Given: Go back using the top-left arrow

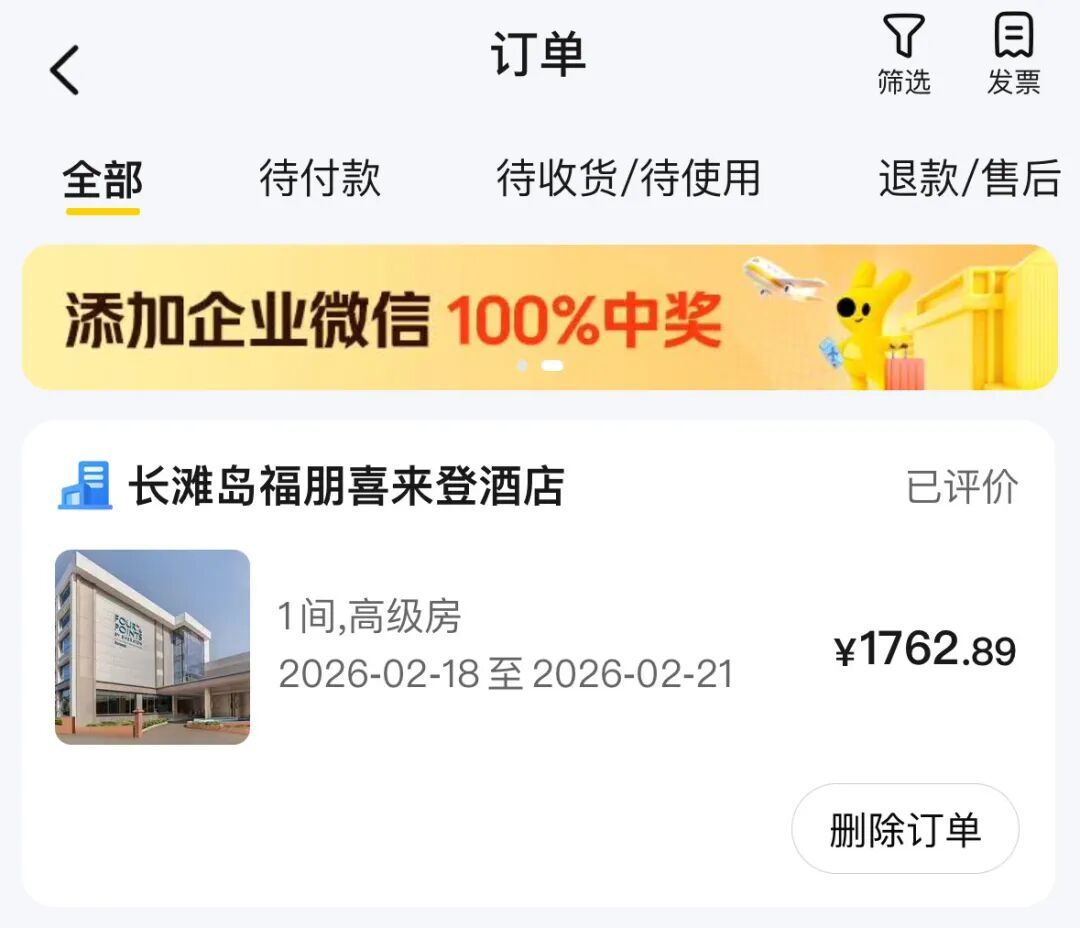Looking at the screenshot, I should tap(65, 71).
